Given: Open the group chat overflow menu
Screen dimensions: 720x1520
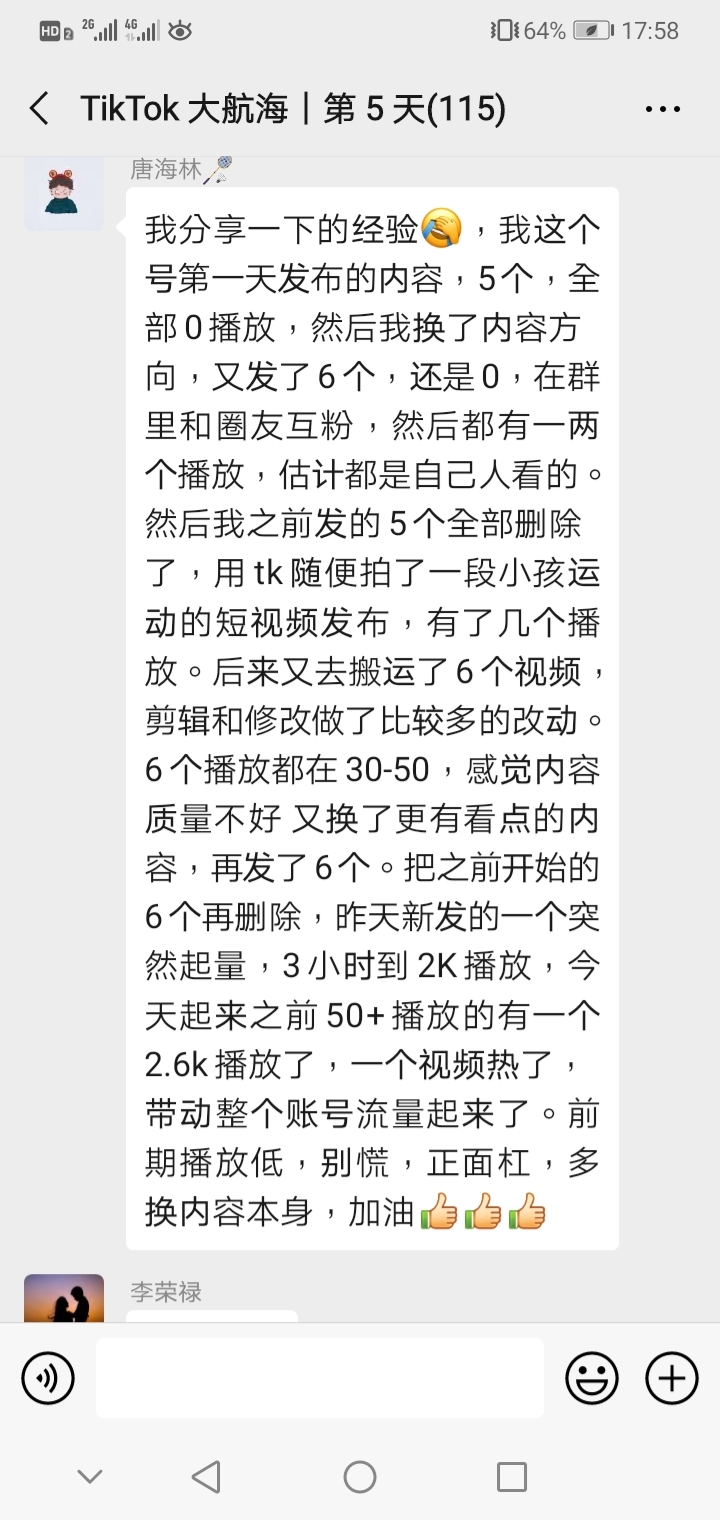Looking at the screenshot, I should pyautogui.click(x=663, y=109).
